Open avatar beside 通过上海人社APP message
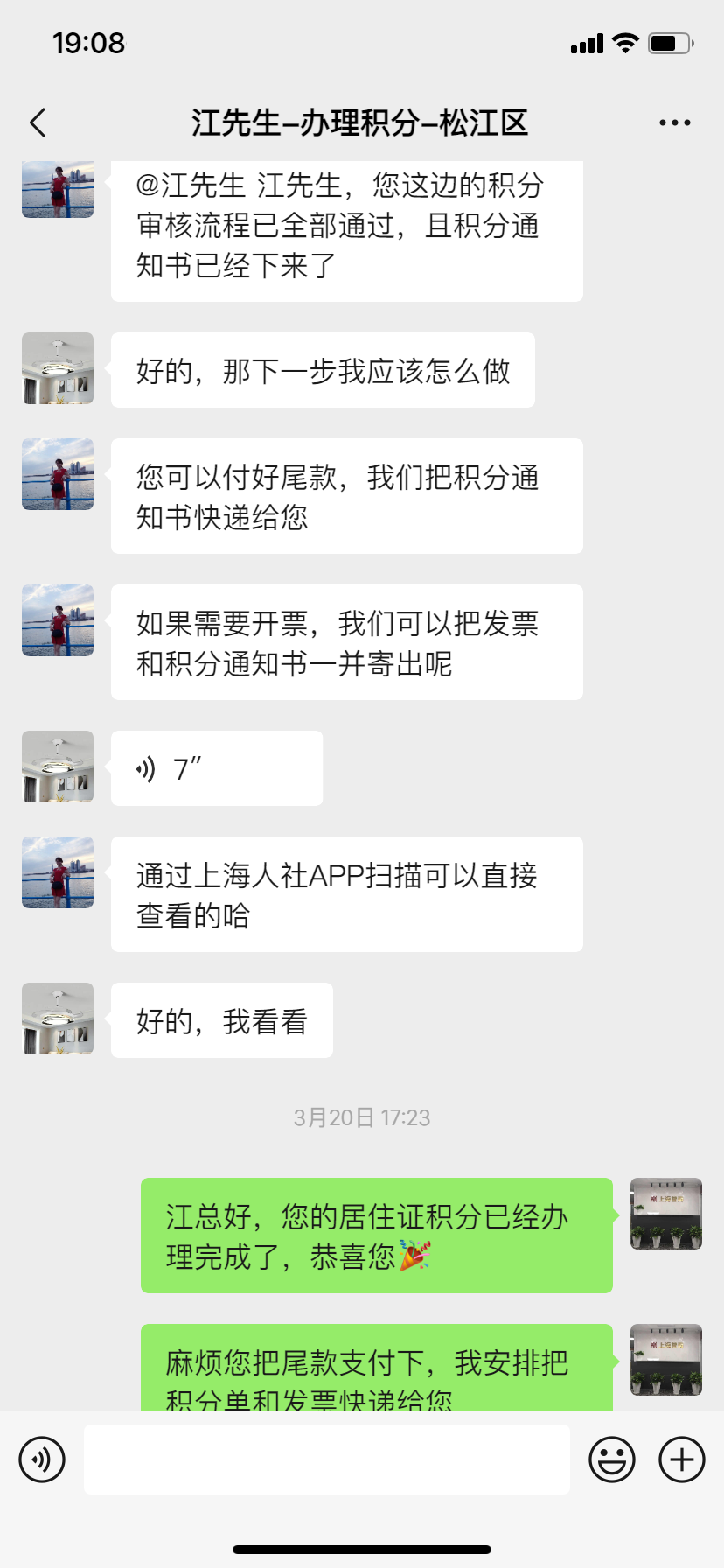The height and width of the screenshot is (1568, 724). tap(58, 872)
